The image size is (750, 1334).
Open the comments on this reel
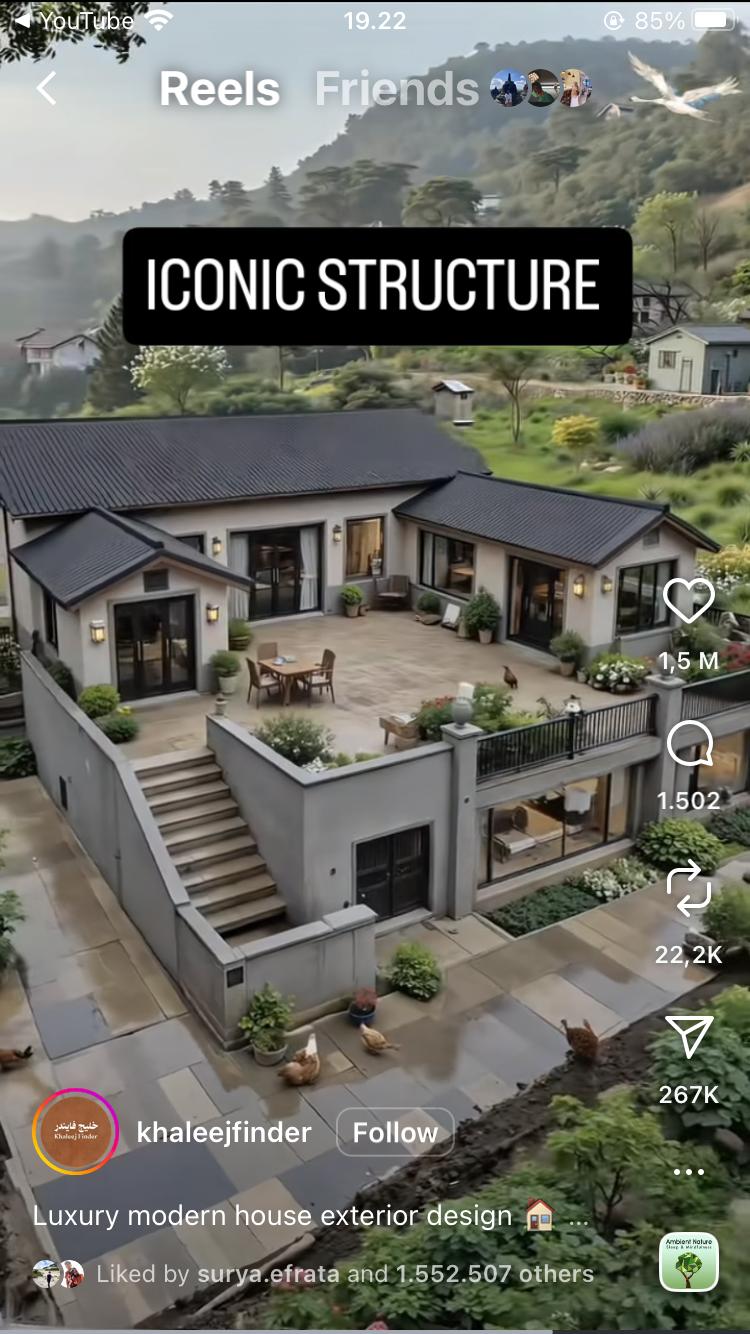[689, 746]
